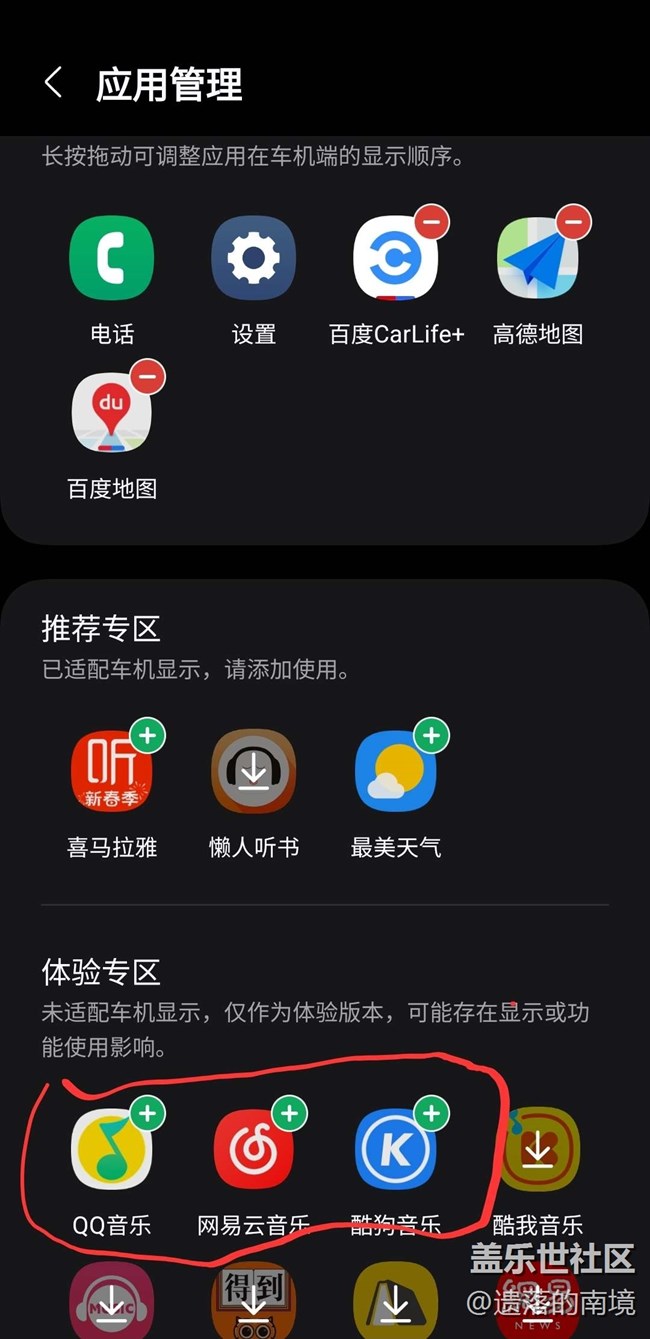Select the 电话 app icon
Image resolution: width=650 pixels, height=1339 pixels.
111,258
